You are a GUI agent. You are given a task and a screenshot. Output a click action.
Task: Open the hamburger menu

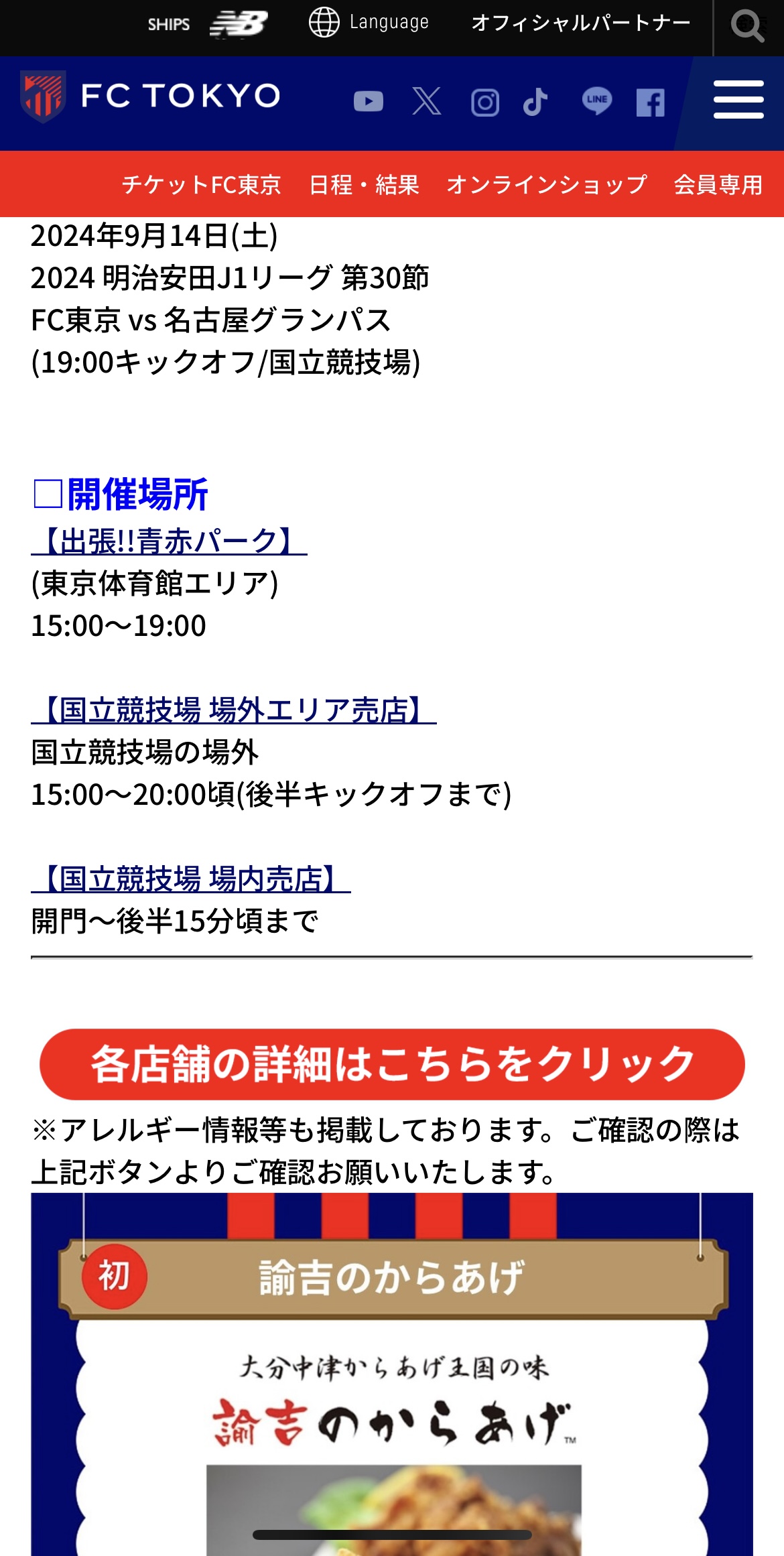pos(738,100)
